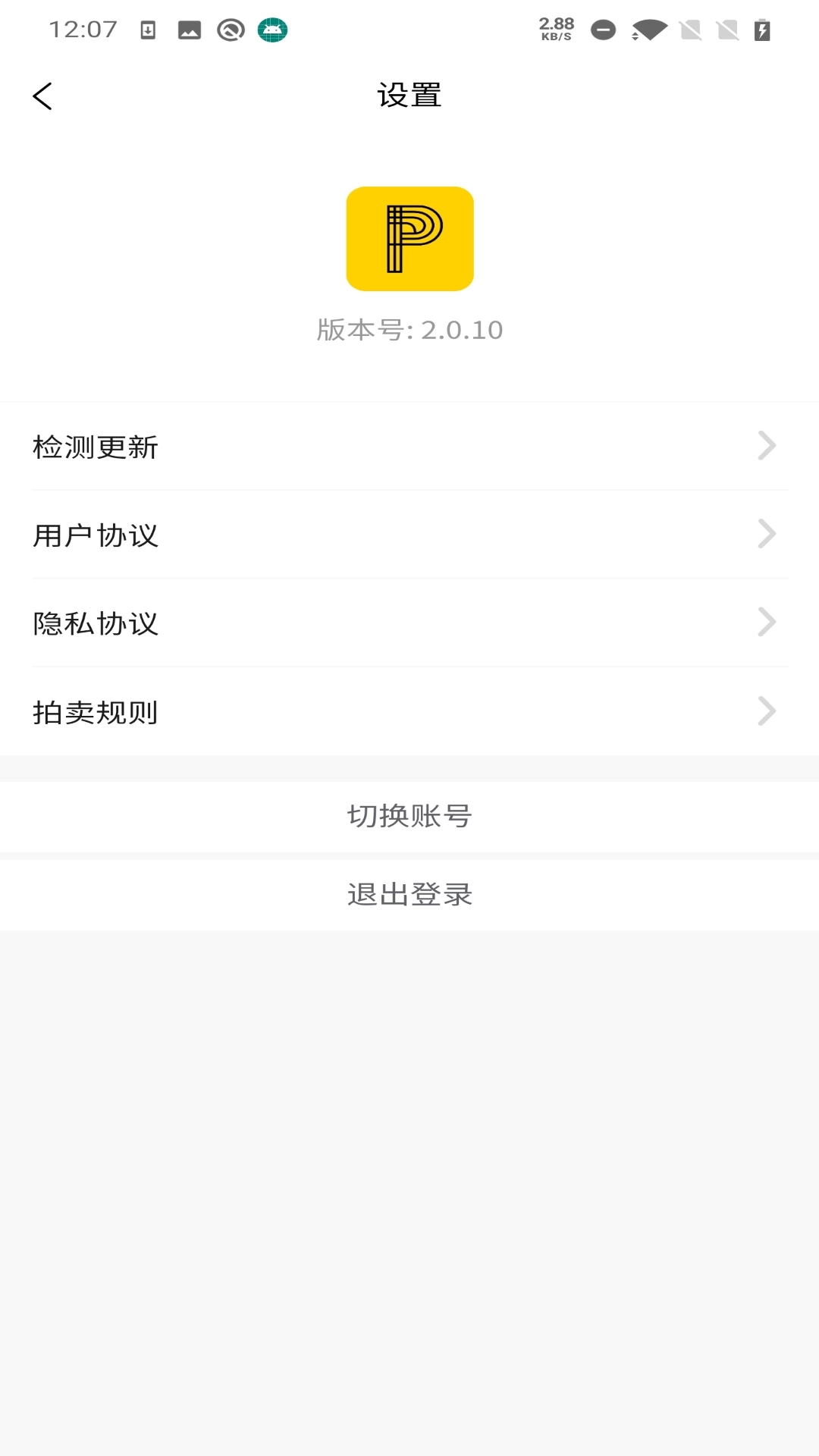Screen dimensions: 819x1456
Task: Open the 检测更新 settings entry
Action: click(94, 447)
